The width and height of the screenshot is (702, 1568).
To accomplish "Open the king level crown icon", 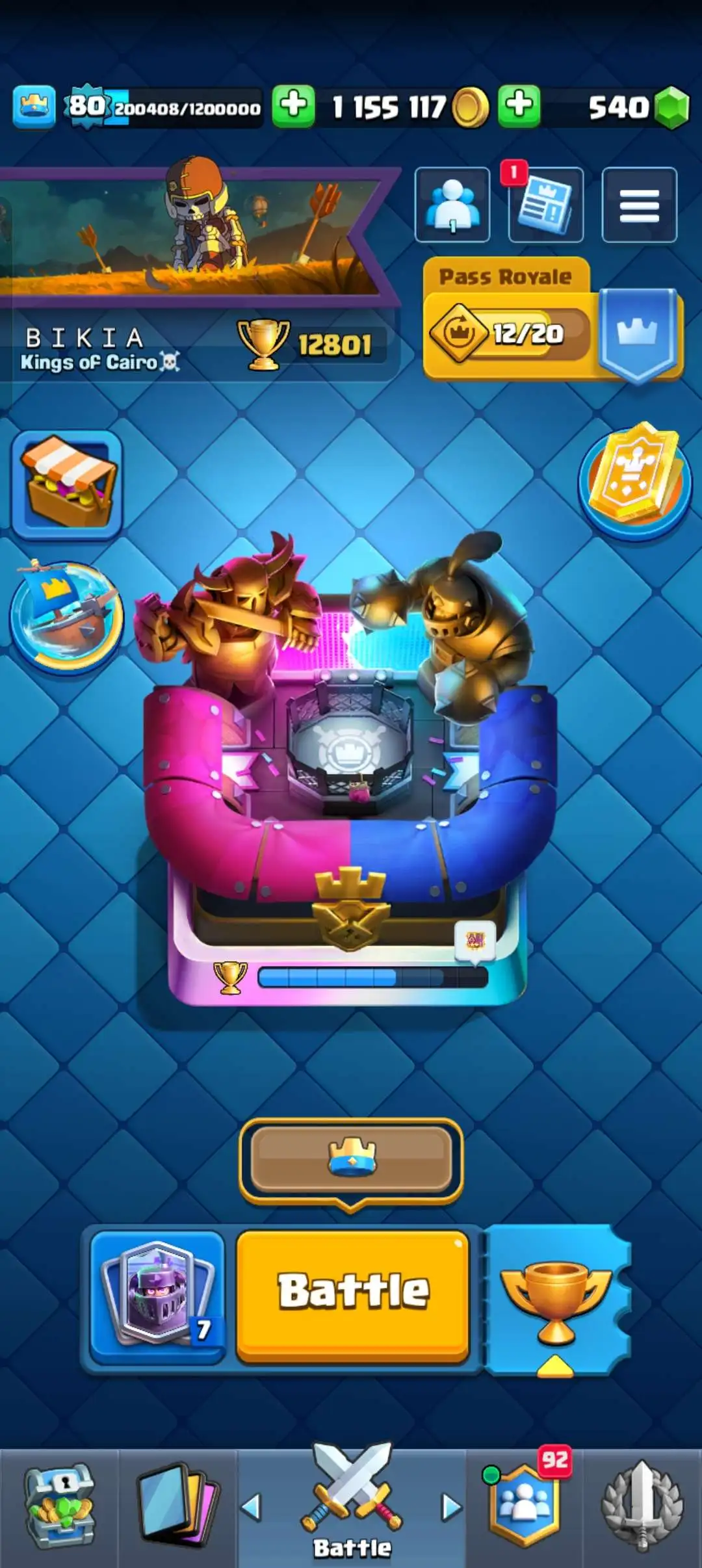I will click(34, 106).
